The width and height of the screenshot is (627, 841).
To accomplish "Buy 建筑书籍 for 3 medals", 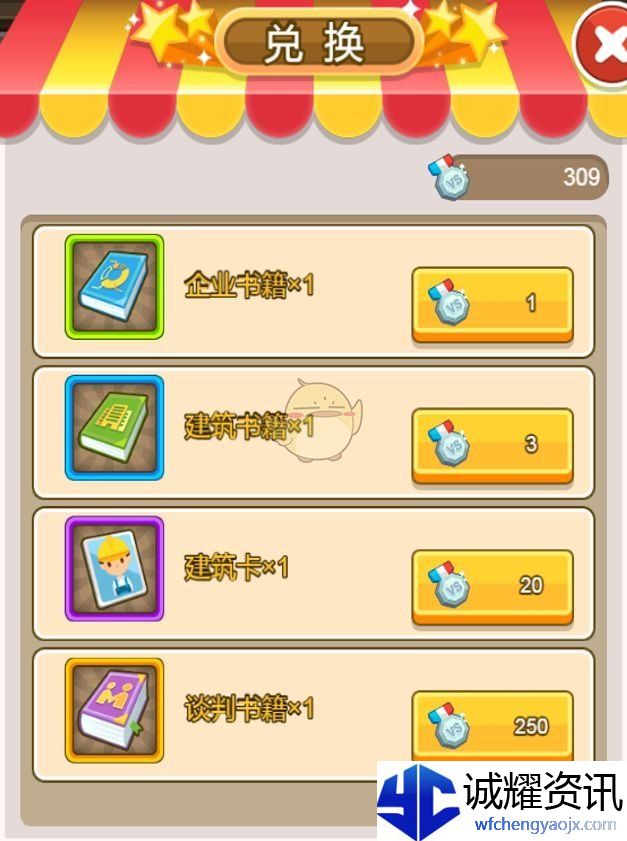I will tap(492, 445).
